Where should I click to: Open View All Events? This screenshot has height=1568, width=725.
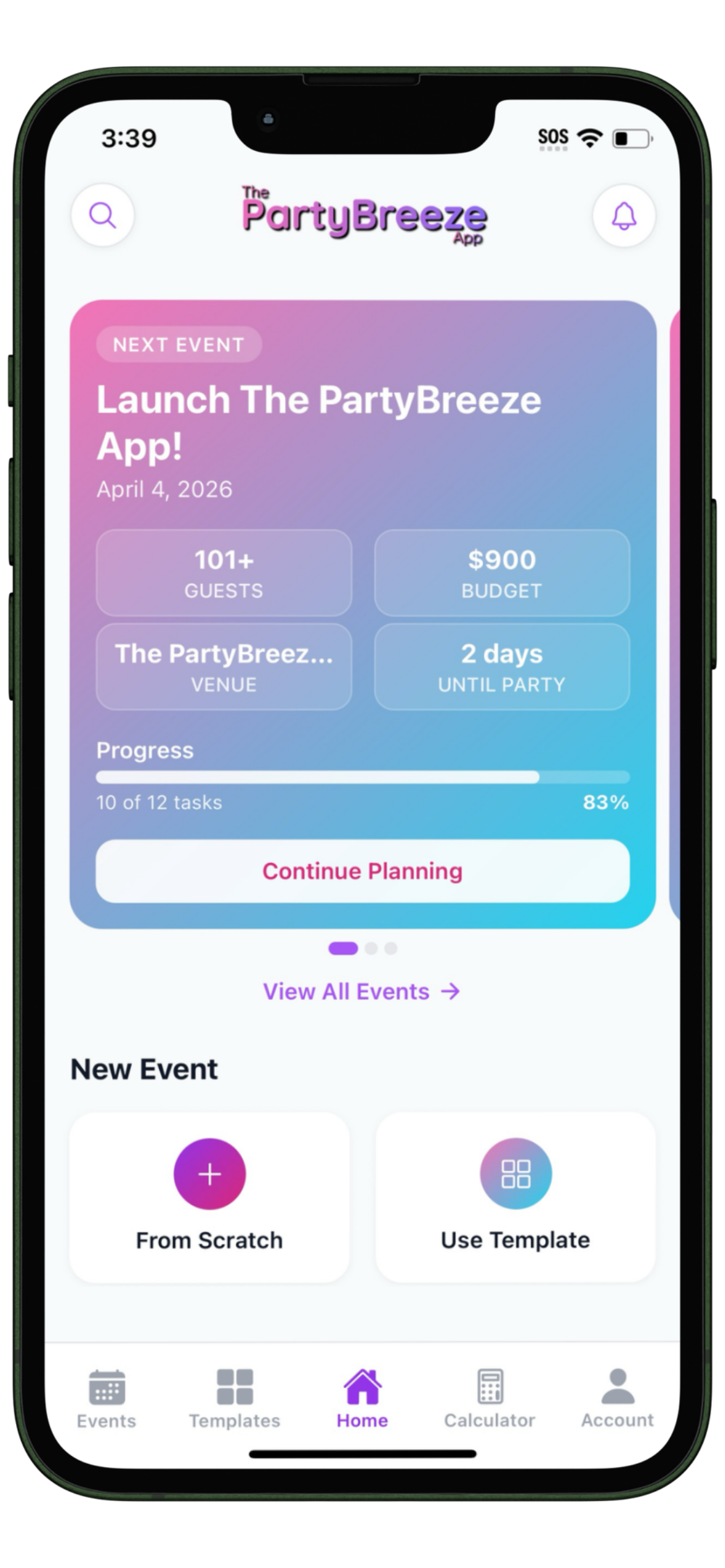362,991
